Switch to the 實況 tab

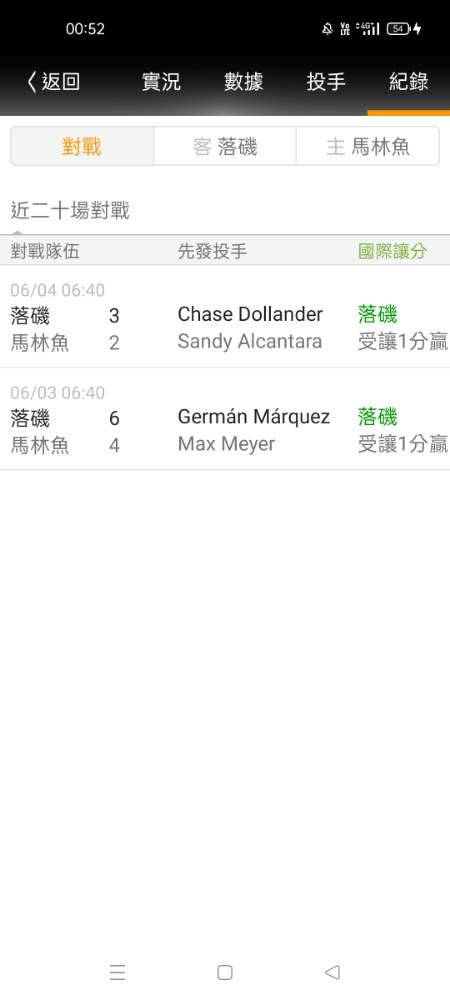[161, 82]
